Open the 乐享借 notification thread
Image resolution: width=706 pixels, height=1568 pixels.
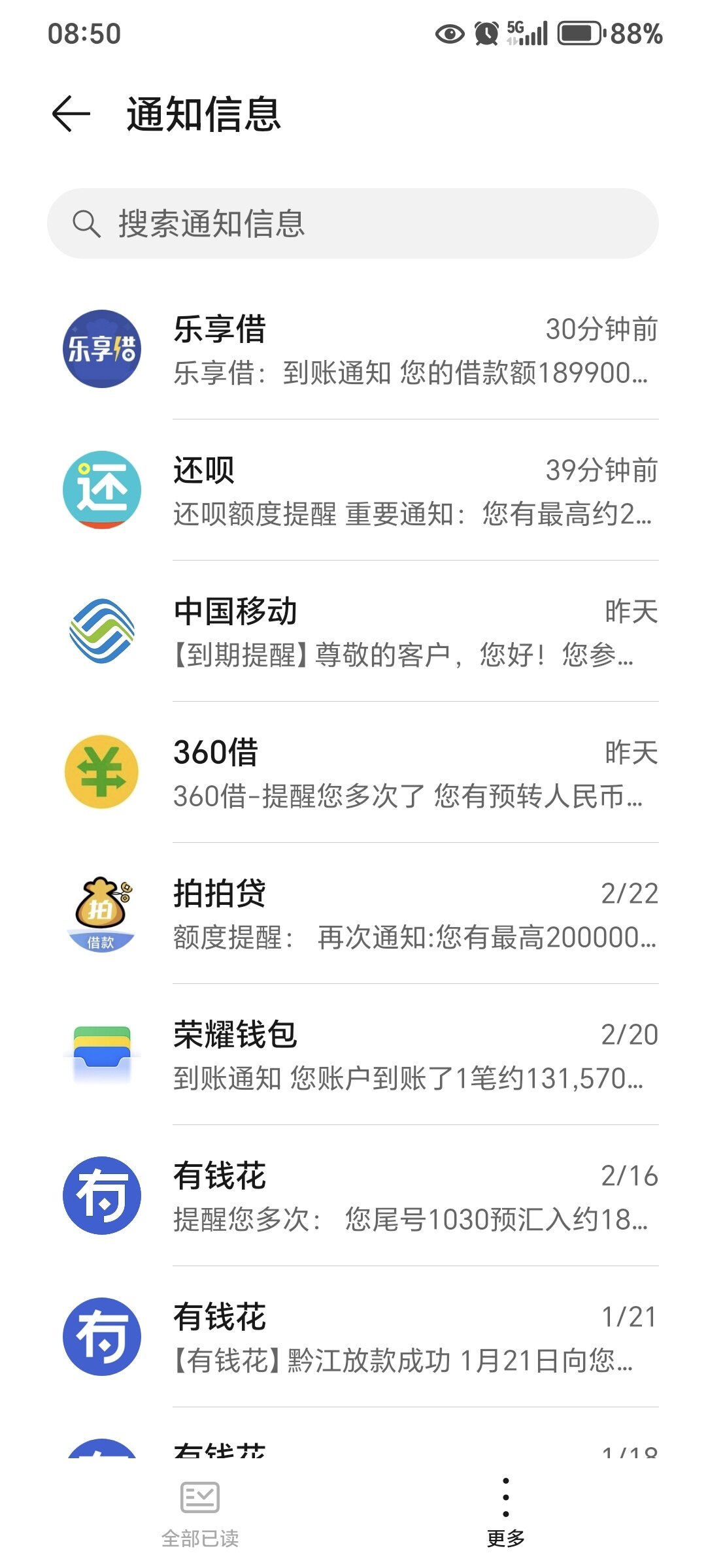click(353, 349)
